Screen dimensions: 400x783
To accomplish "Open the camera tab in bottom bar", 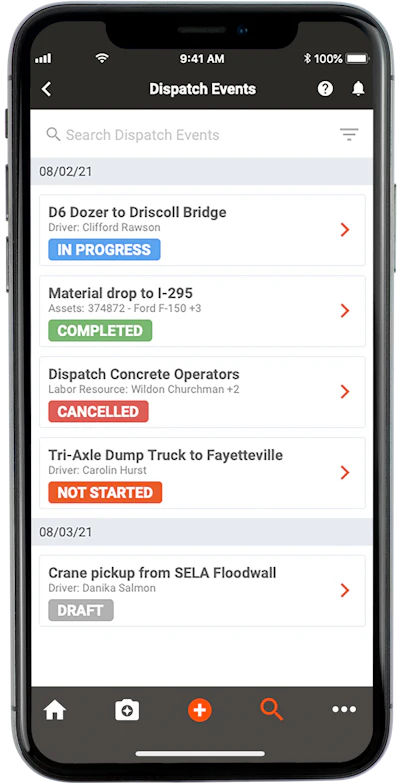I will pos(127,710).
